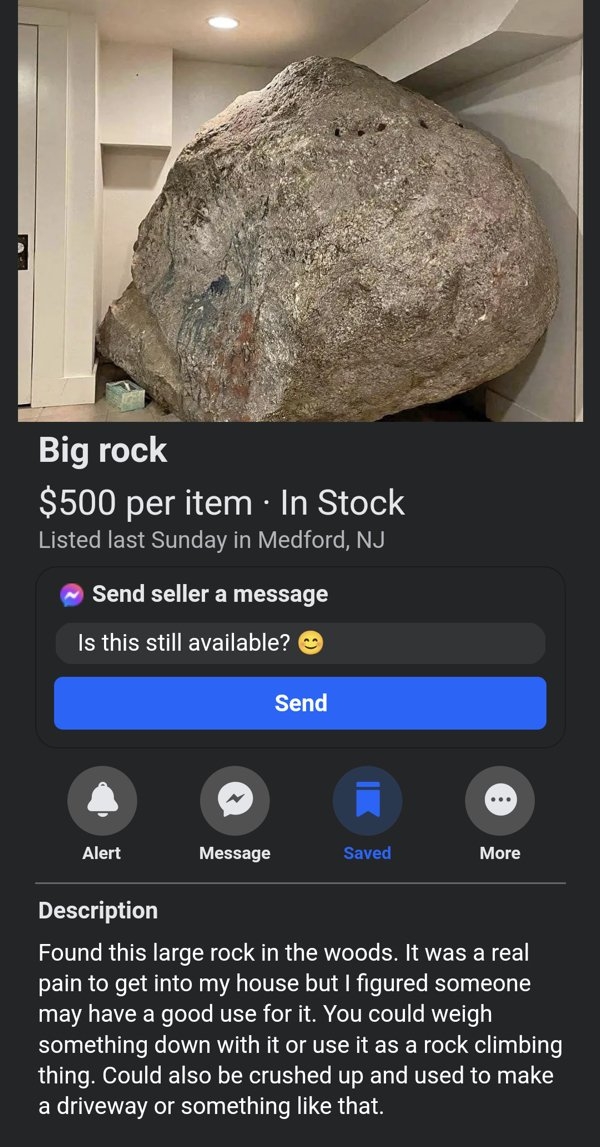Tap the blue Send button
The height and width of the screenshot is (1147, 600).
tap(300, 703)
